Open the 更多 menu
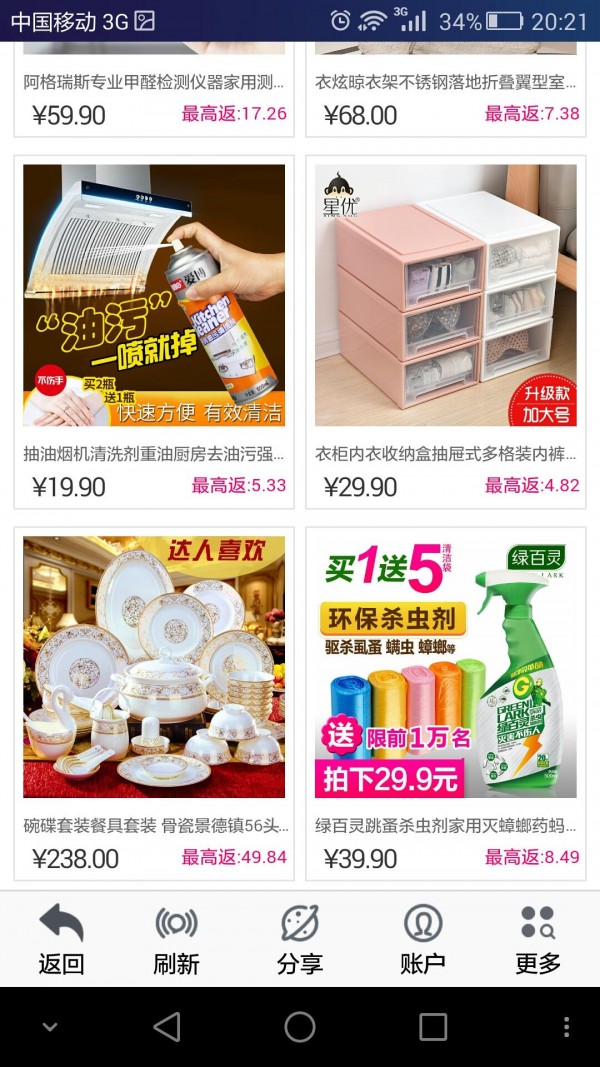 tap(538, 939)
